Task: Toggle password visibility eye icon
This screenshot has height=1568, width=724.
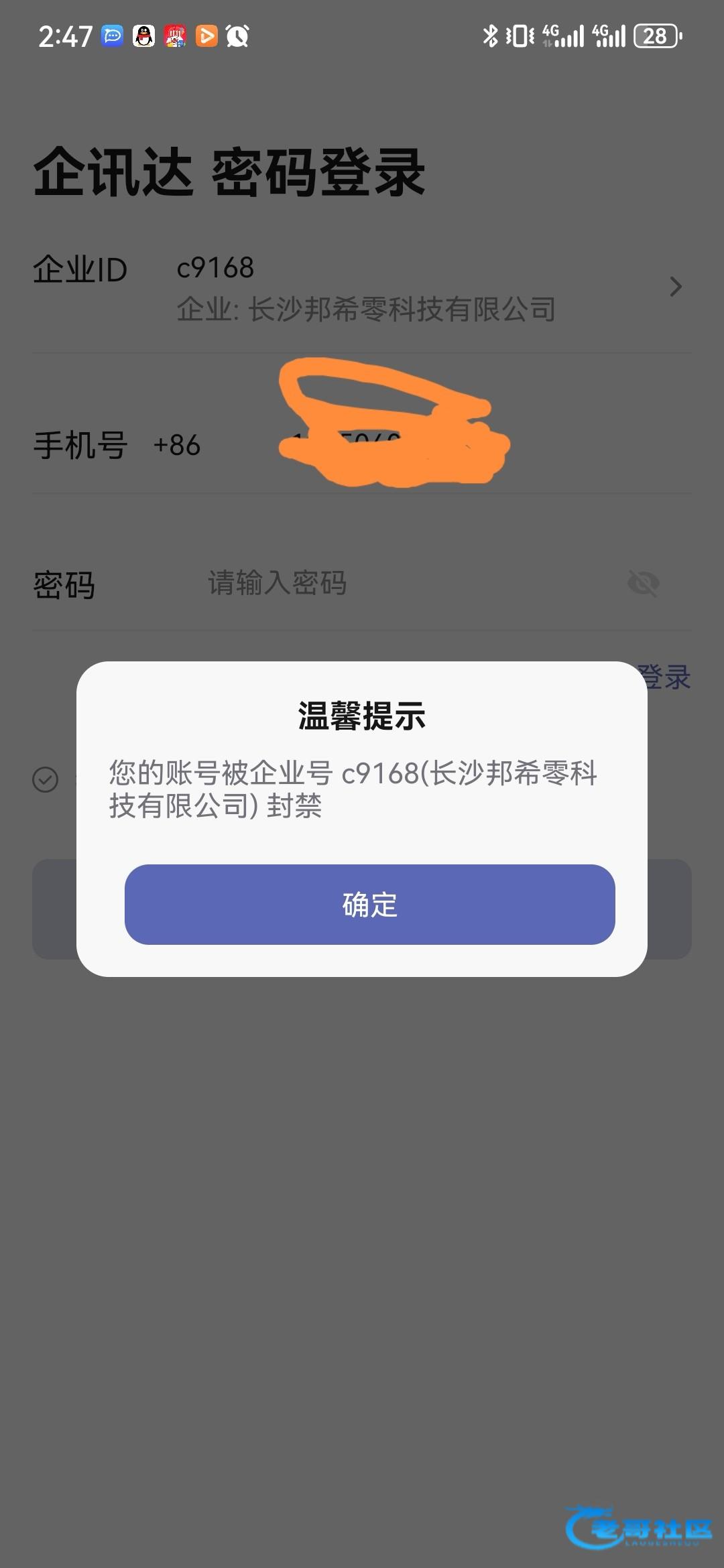Action: coord(643,583)
